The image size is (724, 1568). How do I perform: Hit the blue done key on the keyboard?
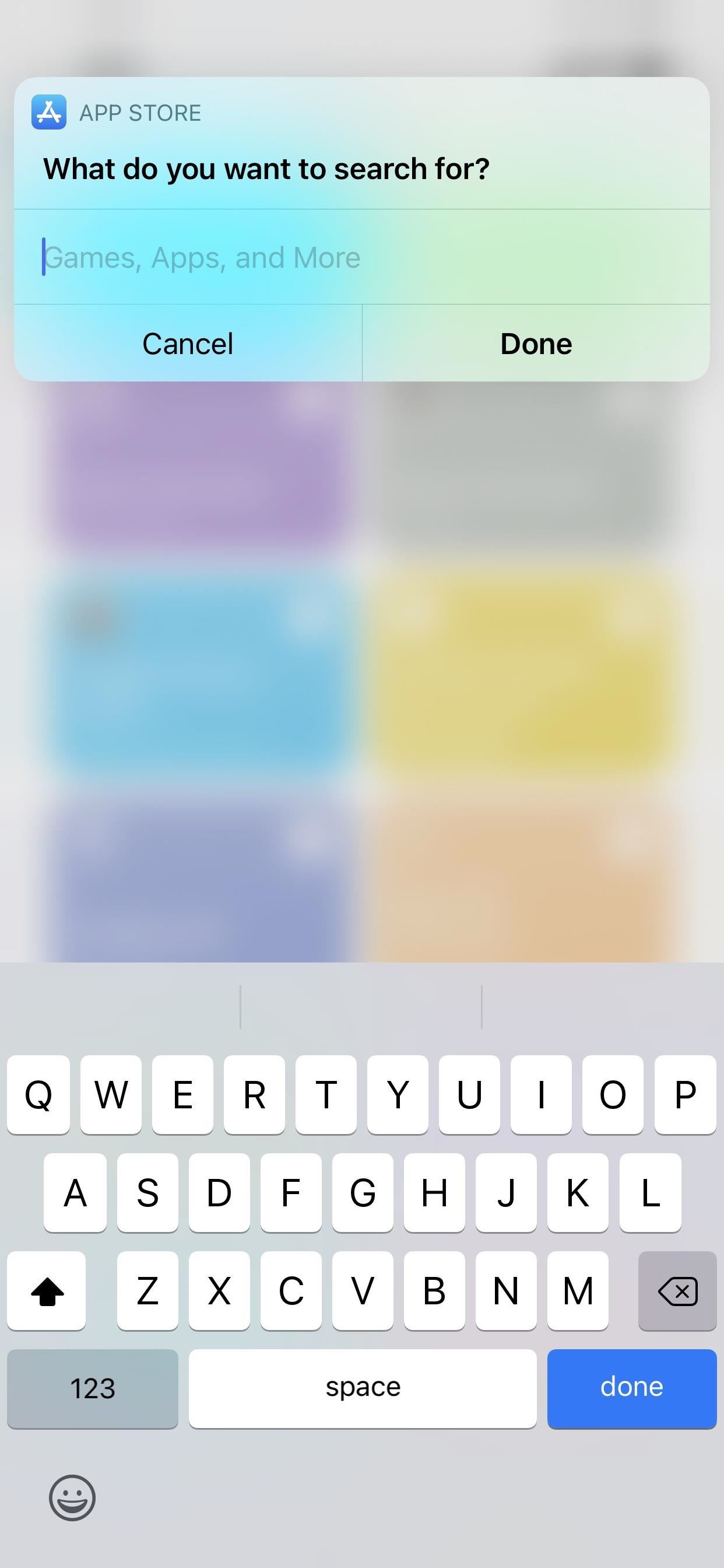(x=631, y=1388)
